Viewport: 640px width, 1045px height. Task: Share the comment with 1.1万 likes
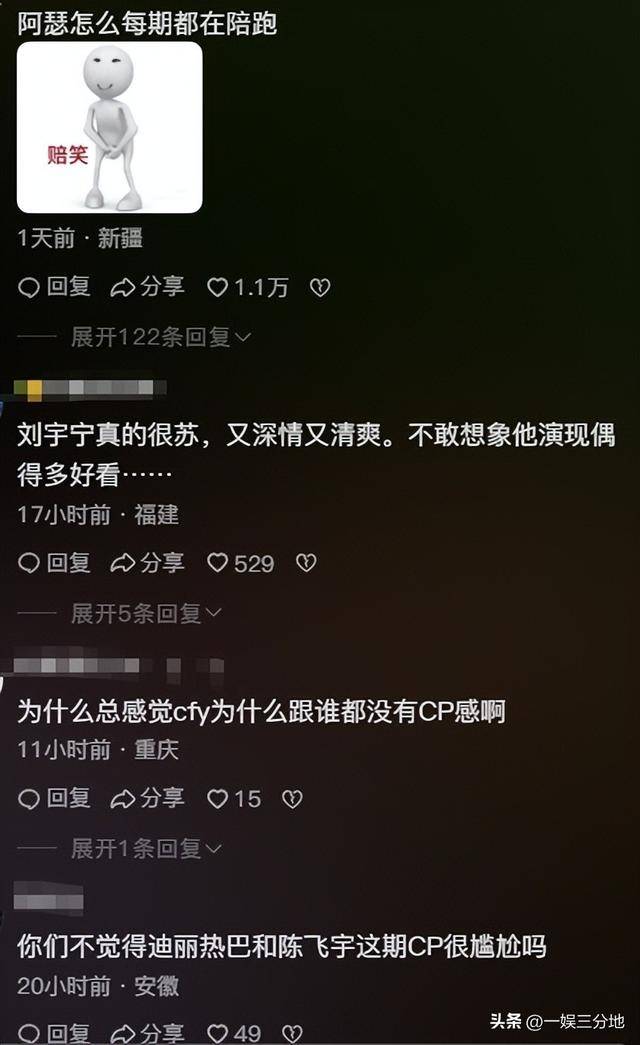[x=148, y=287]
